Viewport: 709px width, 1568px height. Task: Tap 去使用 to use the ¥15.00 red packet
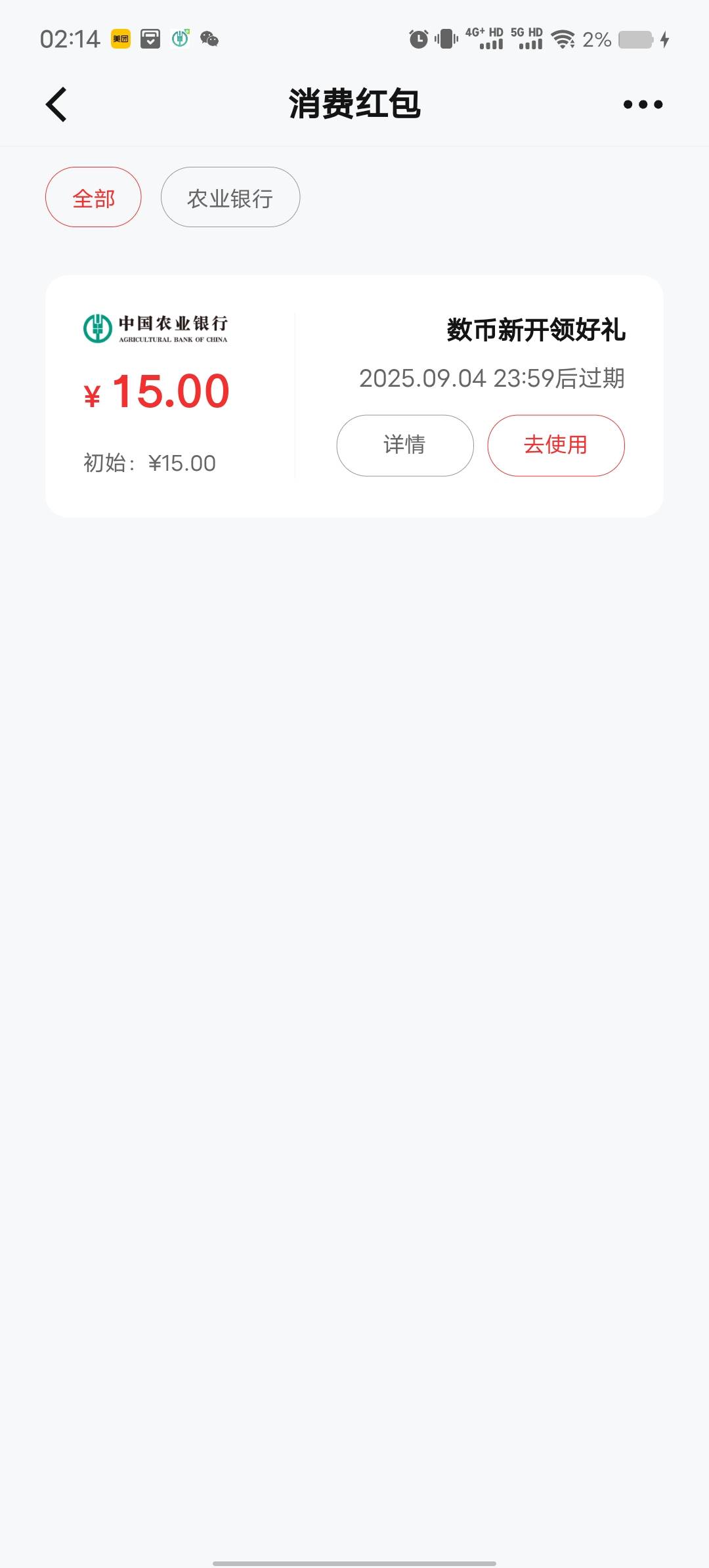[x=555, y=445]
